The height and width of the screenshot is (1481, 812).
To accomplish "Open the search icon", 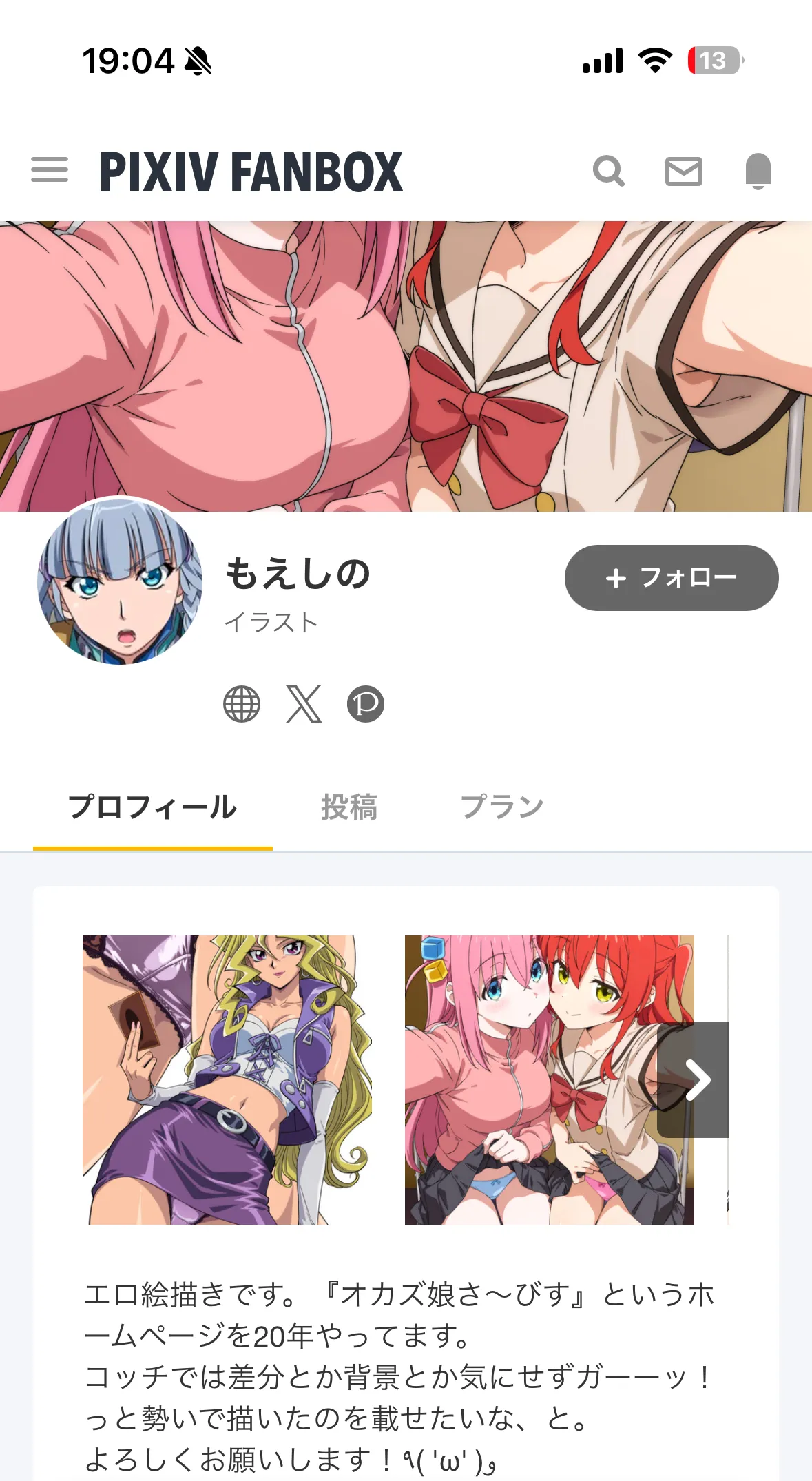I will (609, 171).
